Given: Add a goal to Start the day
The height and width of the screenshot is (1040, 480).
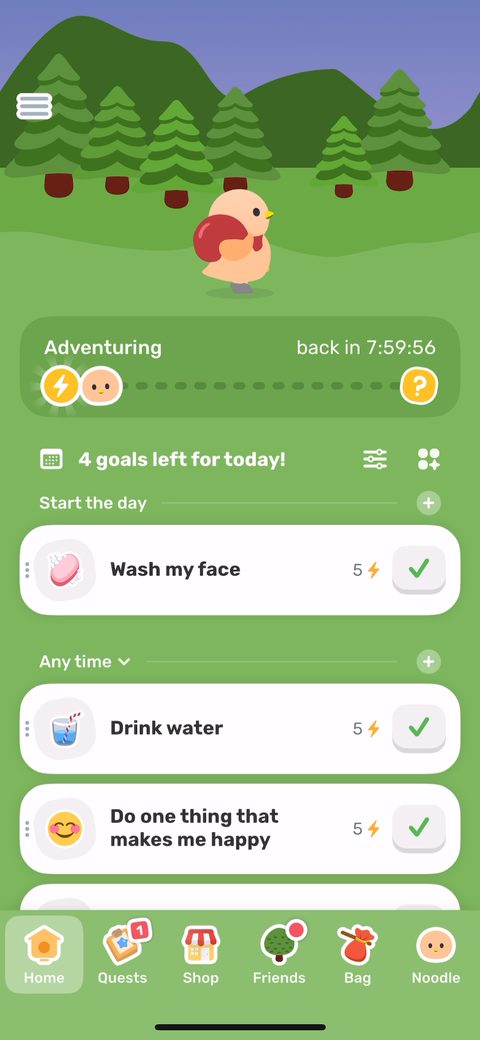Looking at the screenshot, I should [x=429, y=503].
